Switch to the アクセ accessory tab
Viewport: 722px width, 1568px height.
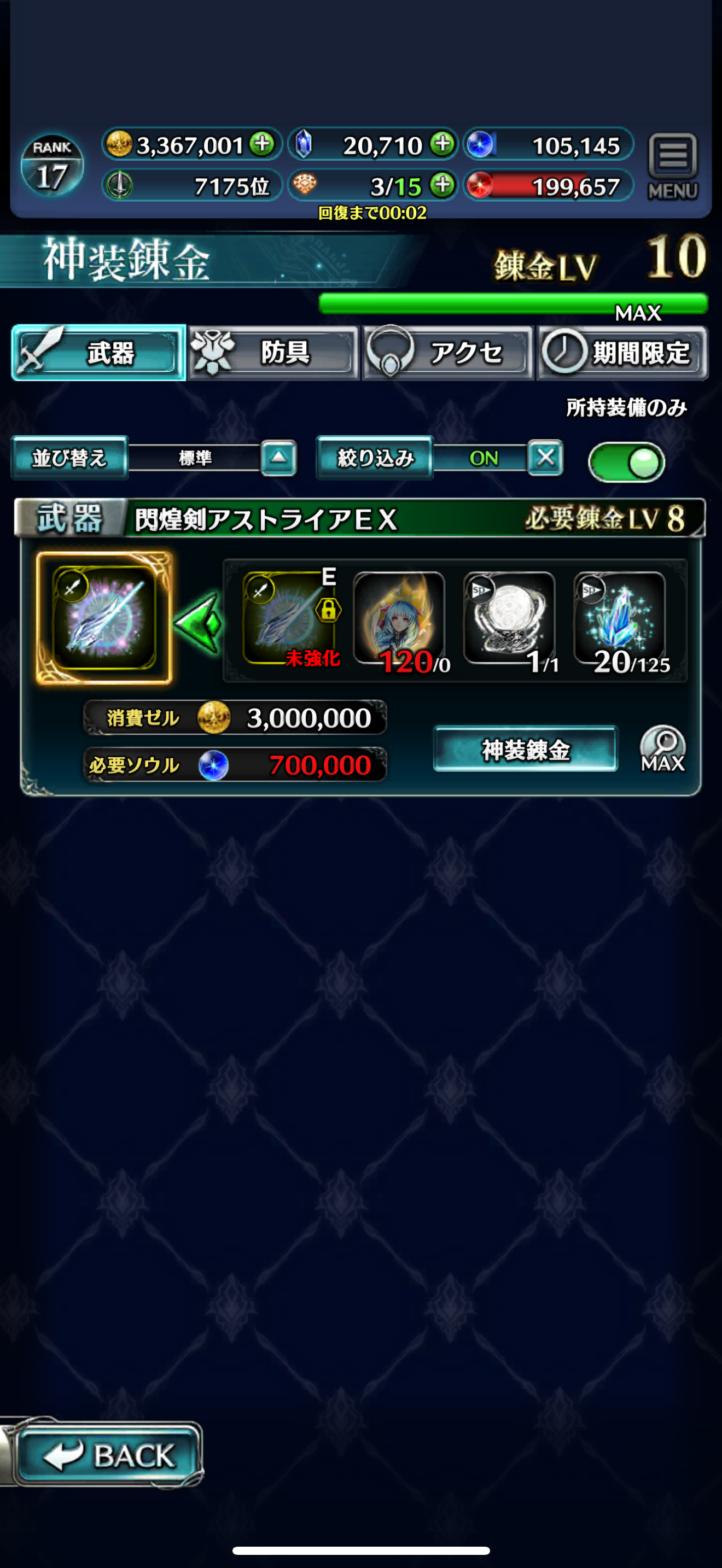[448, 353]
